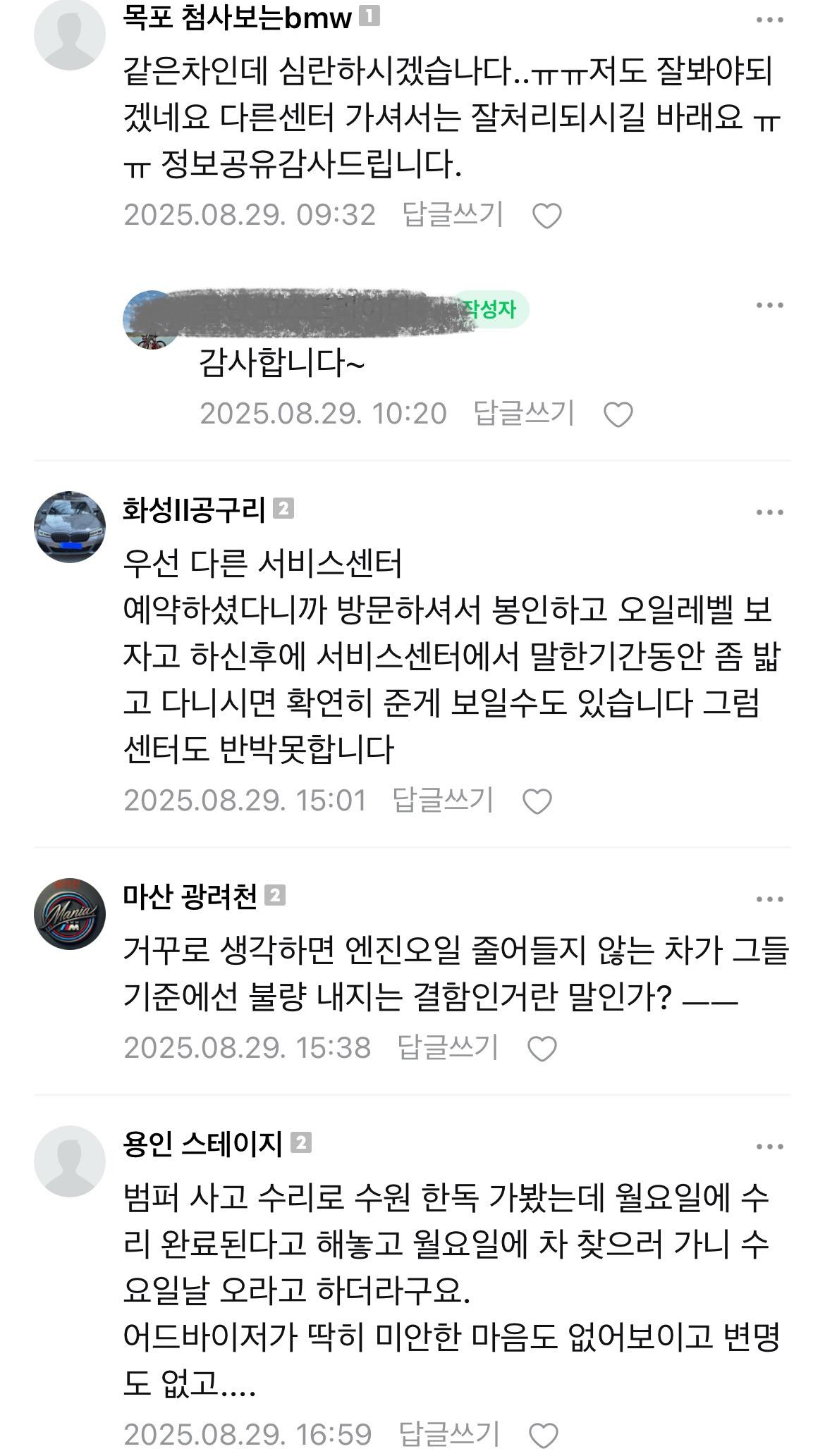
Task: Like 용인 스테이지's comment
Action: [543, 1436]
